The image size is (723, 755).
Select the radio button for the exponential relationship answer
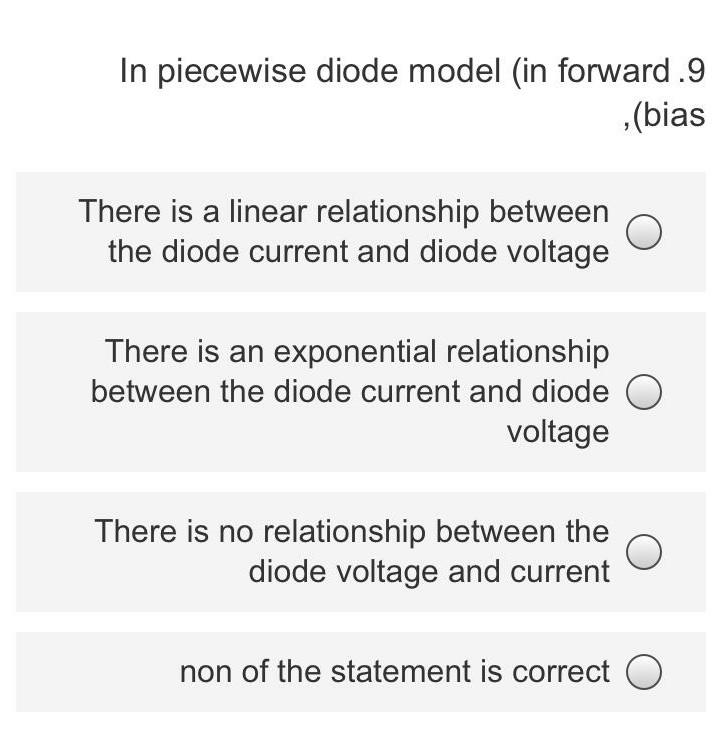646,391
